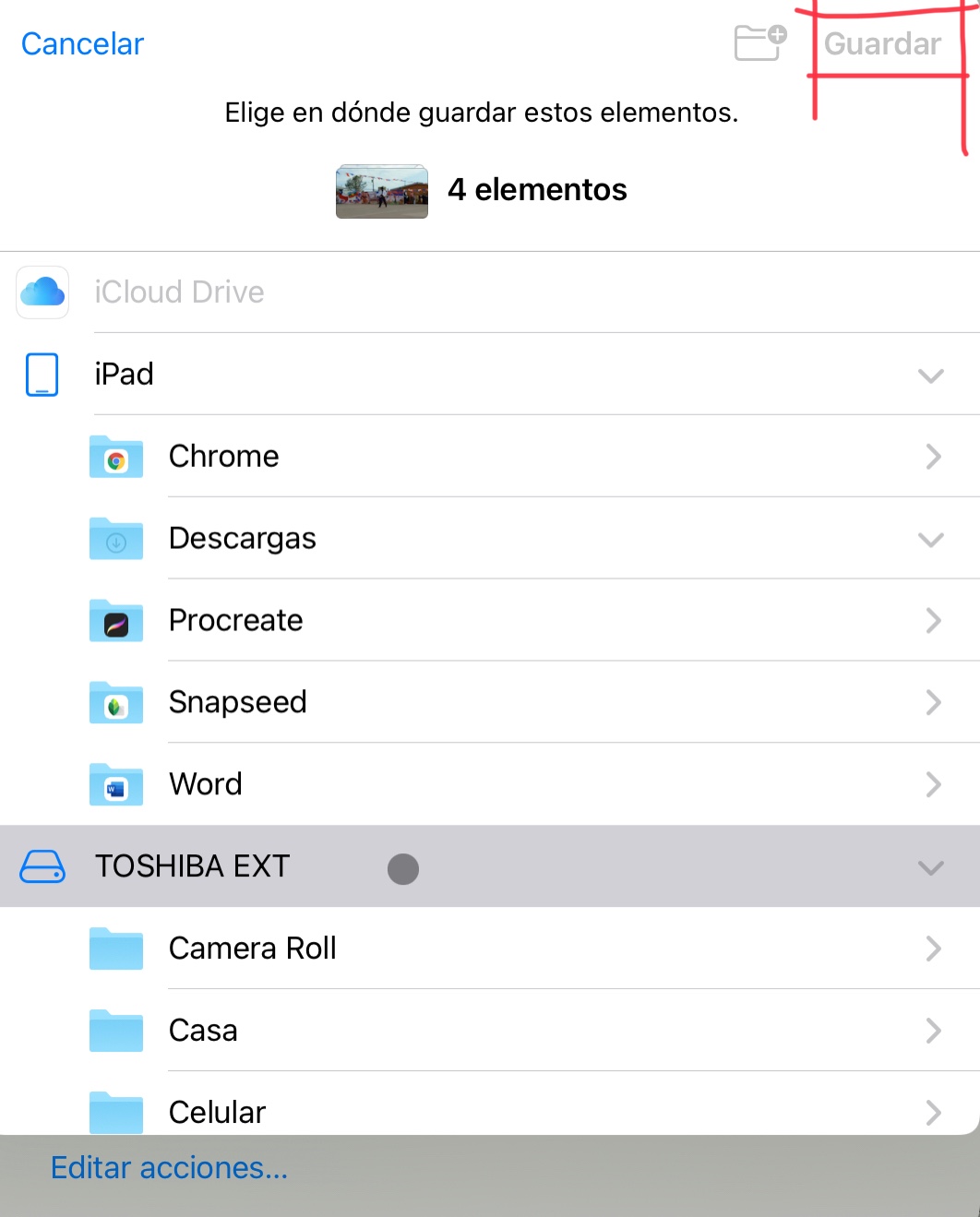This screenshot has height=1217, width=980.
Task: Collapse the iPad location
Action: (x=930, y=376)
